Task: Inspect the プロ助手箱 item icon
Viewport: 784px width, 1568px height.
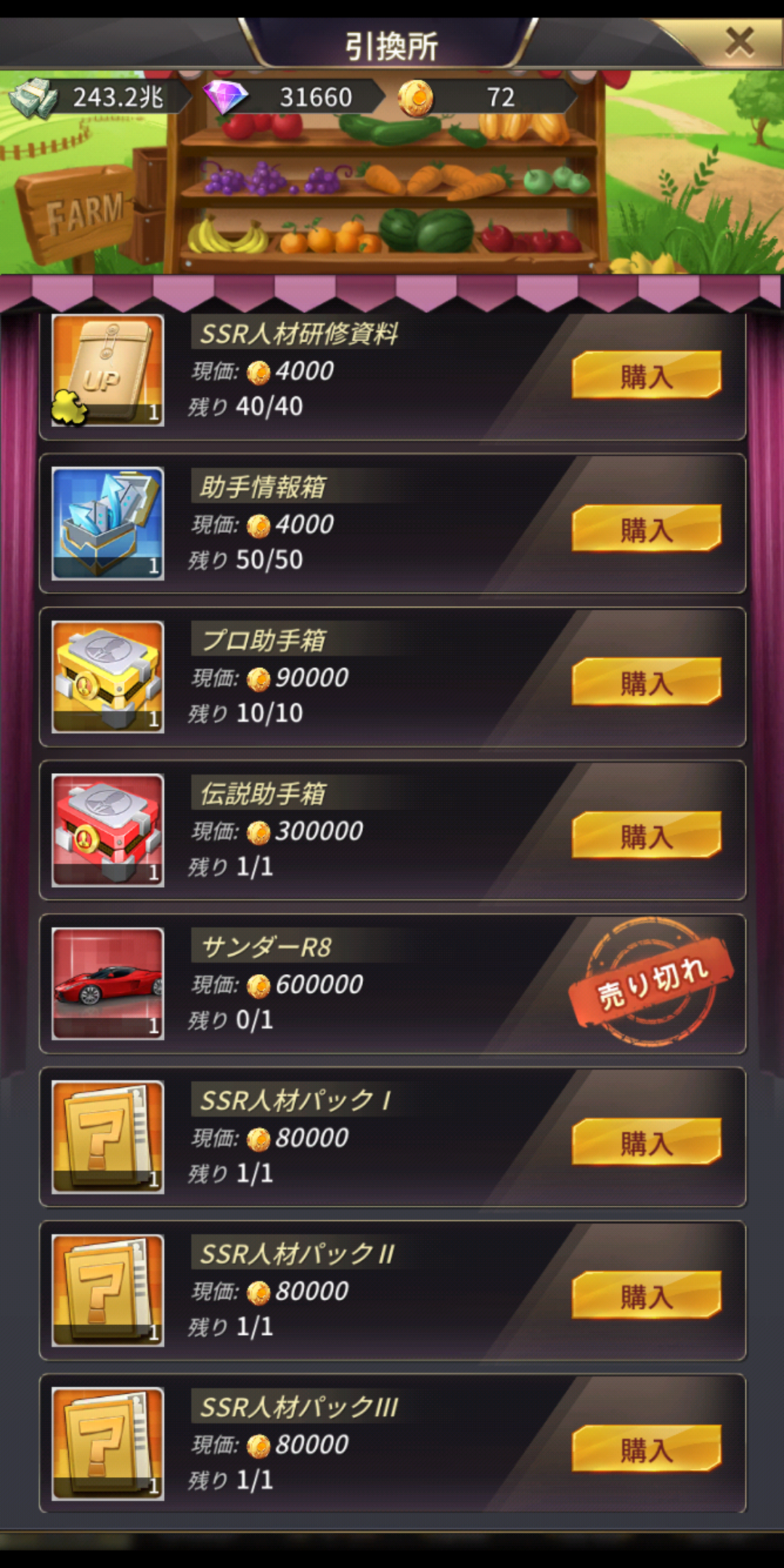Action: click(107, 677)
